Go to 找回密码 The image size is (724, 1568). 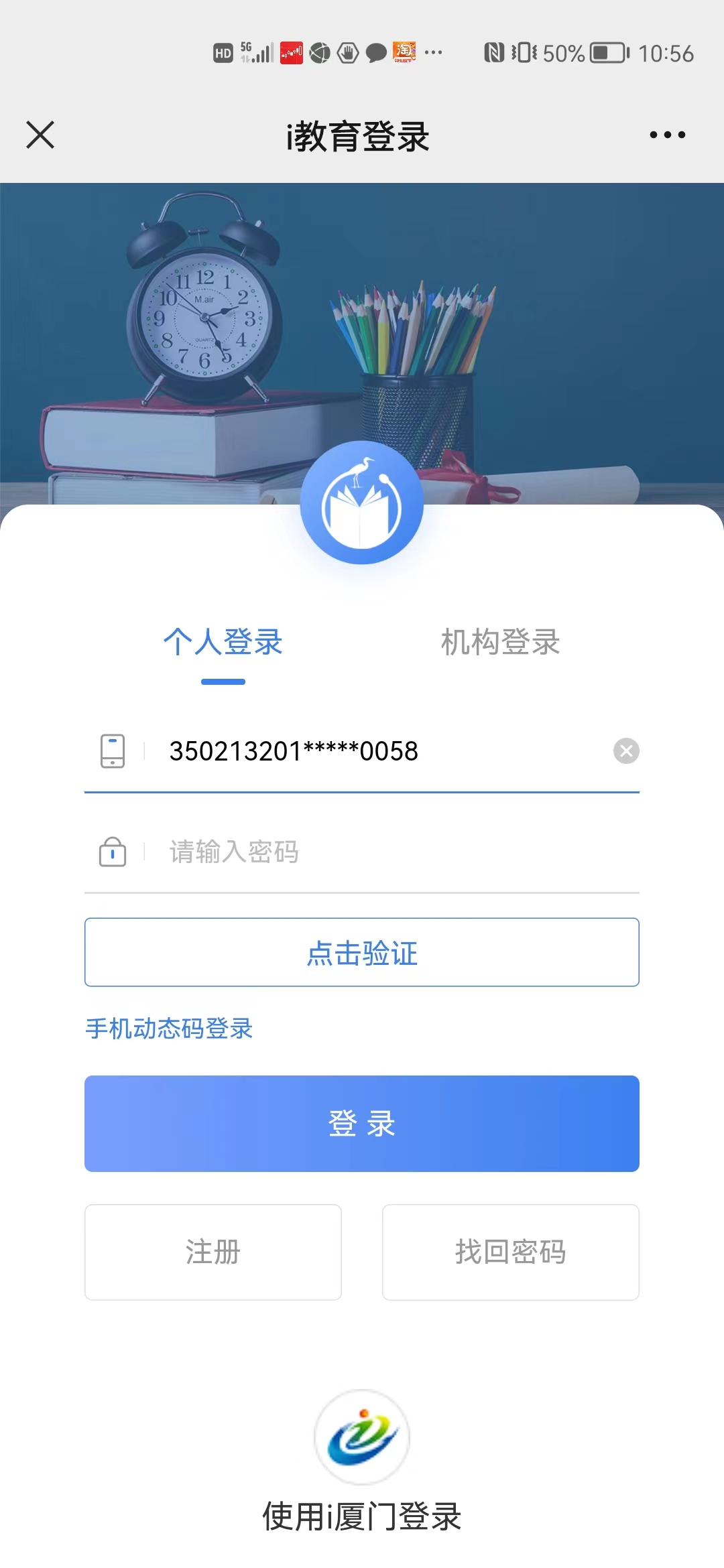point(510,1252)
